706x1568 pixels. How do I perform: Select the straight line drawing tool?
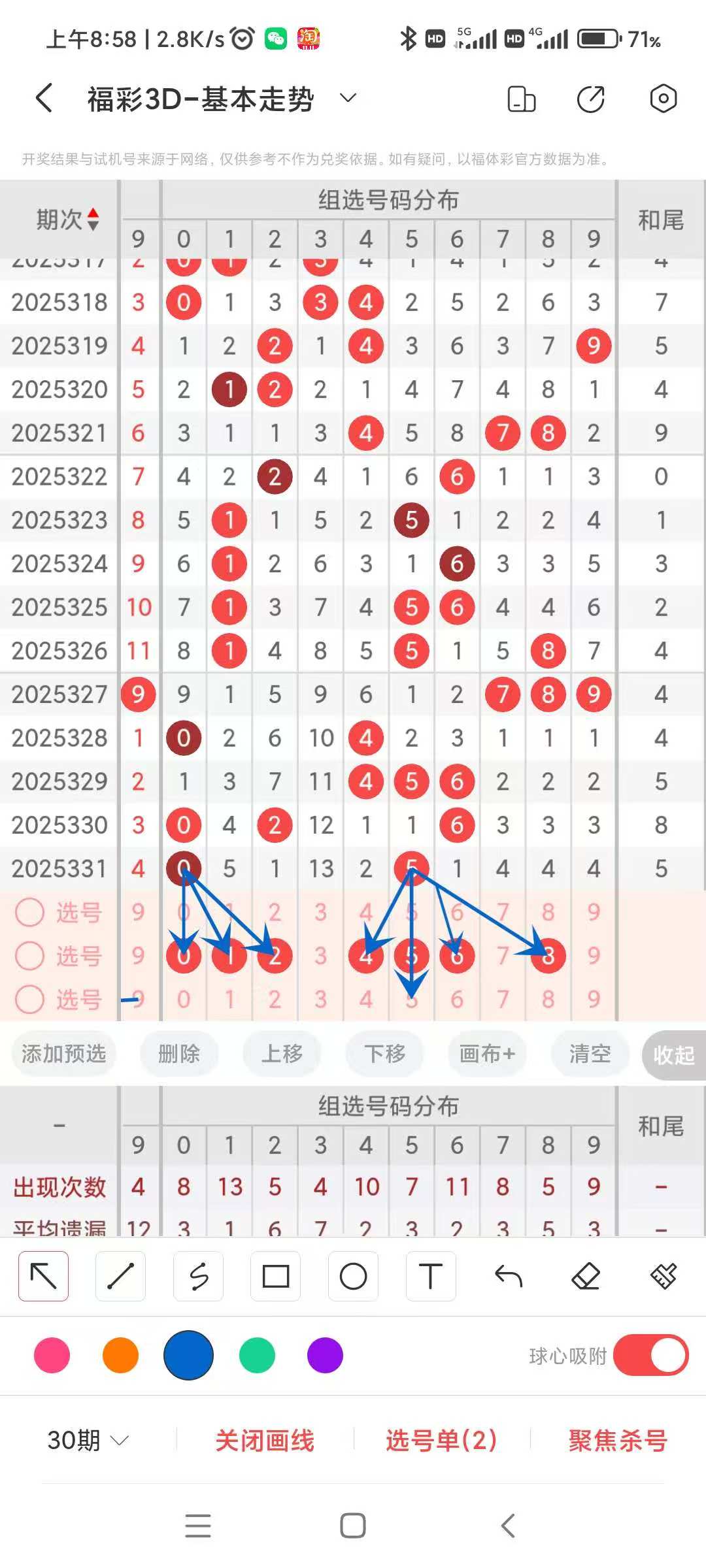point(120,1276)
